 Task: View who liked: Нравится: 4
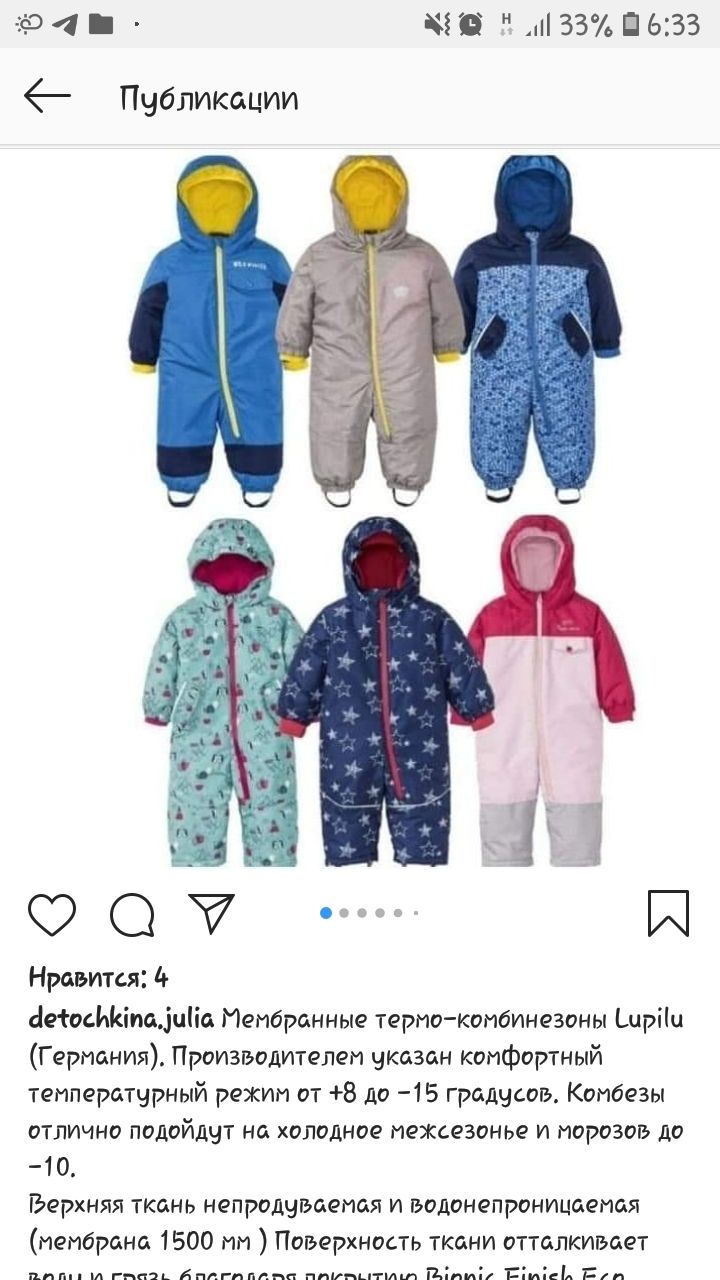point(98,976)
